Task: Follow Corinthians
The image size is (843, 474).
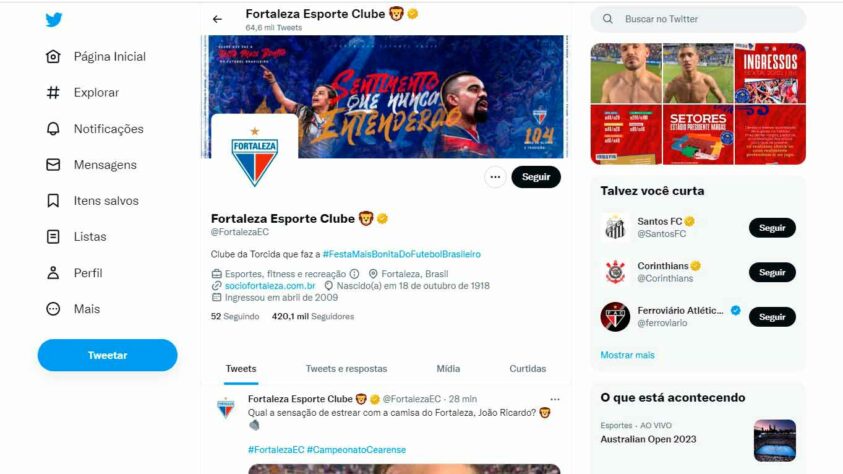Action: (772, 272)
